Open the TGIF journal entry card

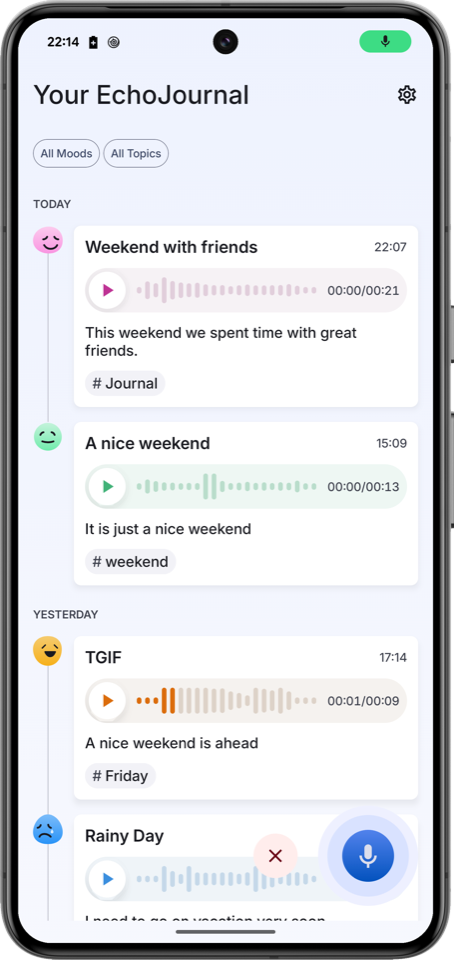click(x=246, y=718)
